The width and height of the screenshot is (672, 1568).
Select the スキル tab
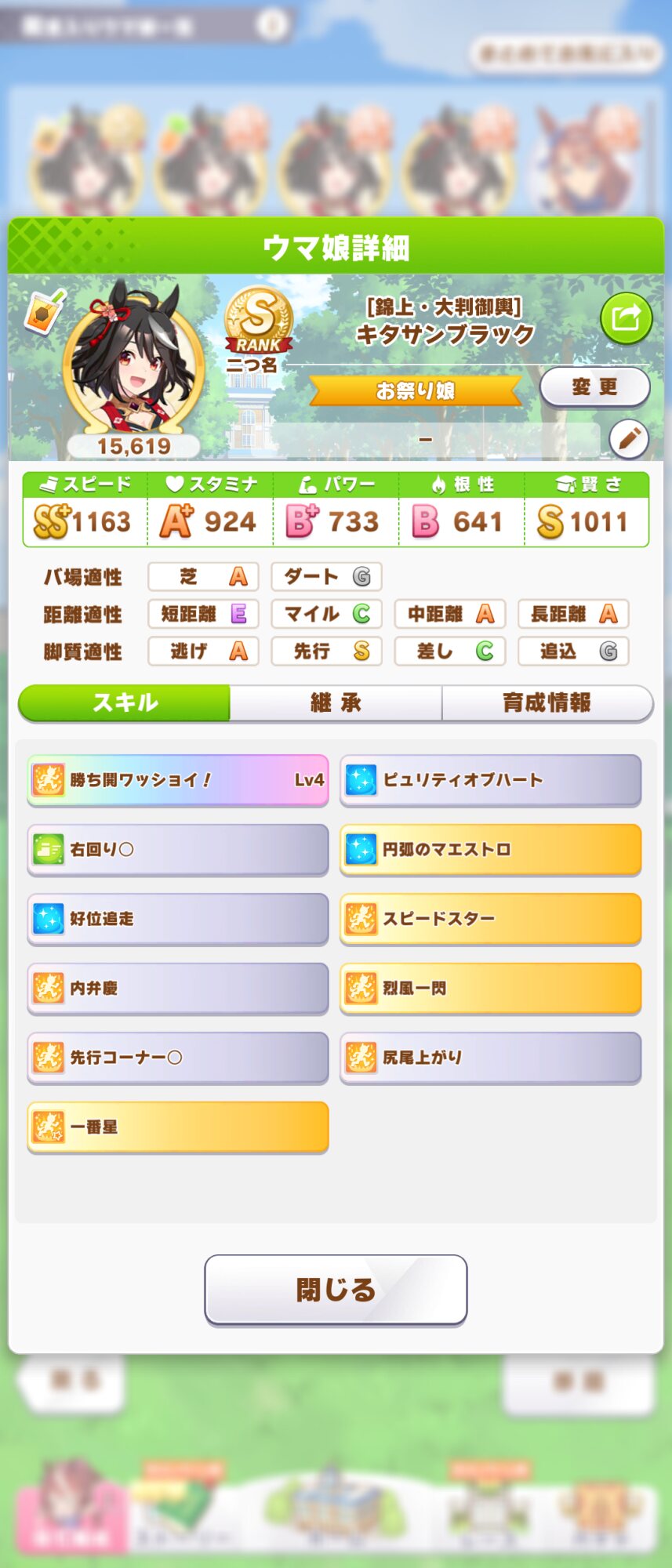[x=125, y=702]
